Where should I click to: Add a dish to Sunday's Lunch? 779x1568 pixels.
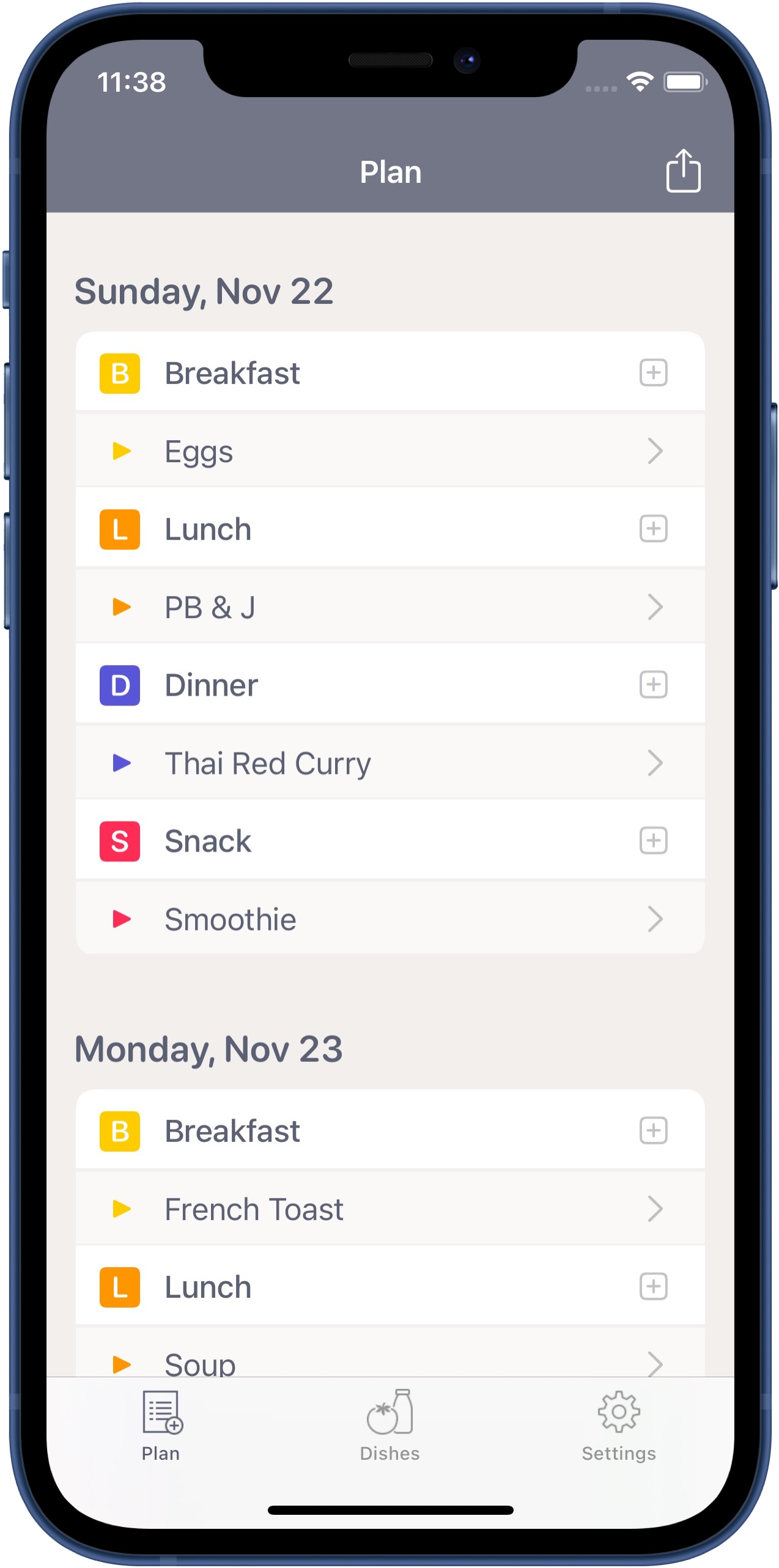(x=652, y=529)
